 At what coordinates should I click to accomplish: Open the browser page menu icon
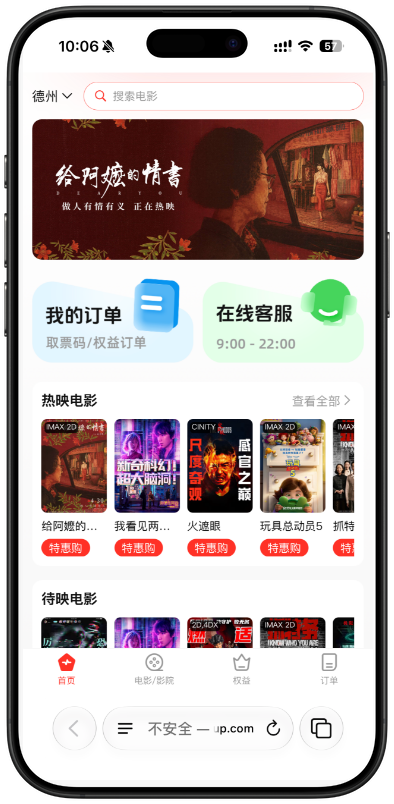[125, 728]
